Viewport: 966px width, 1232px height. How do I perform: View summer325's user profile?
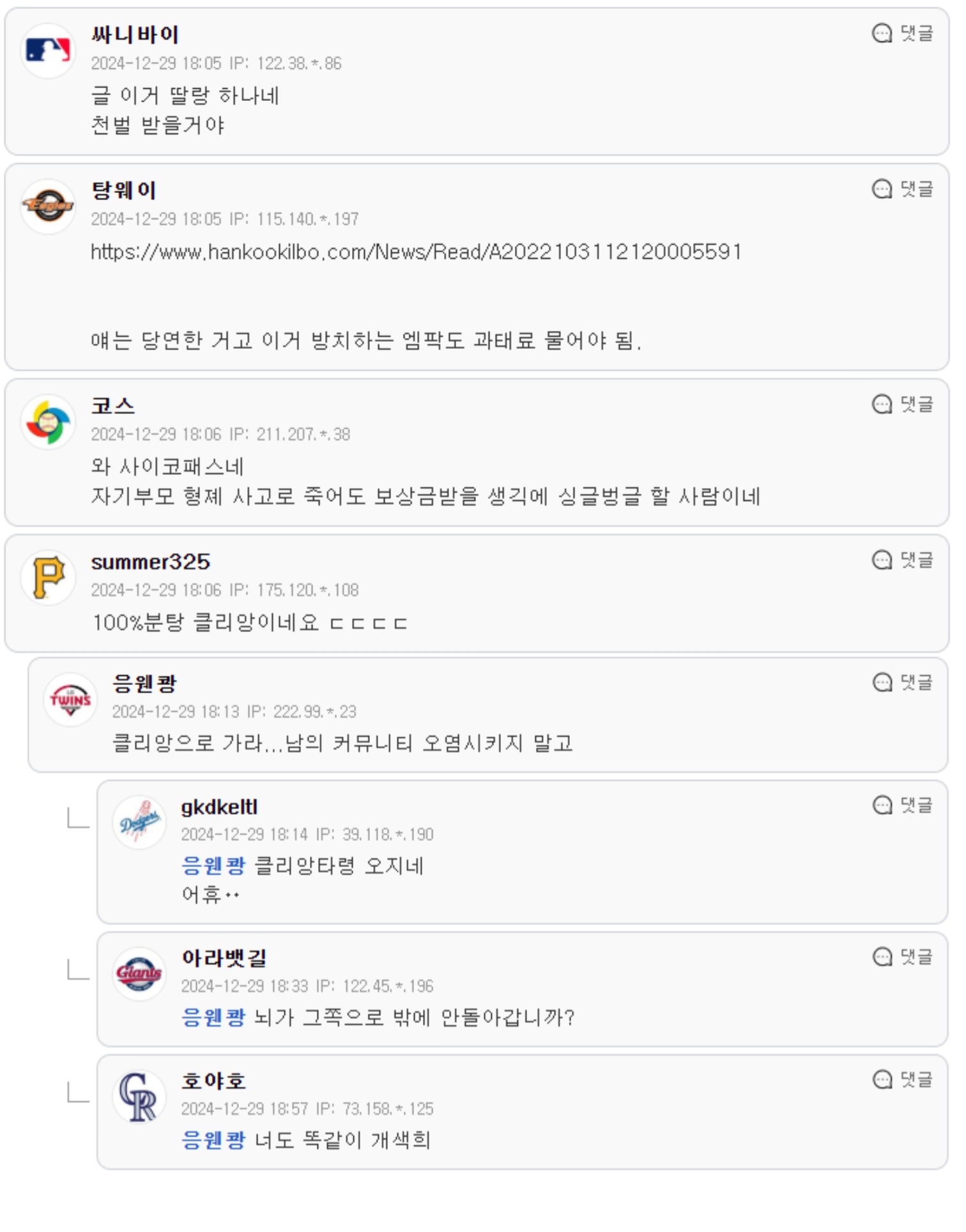[150, 562]
